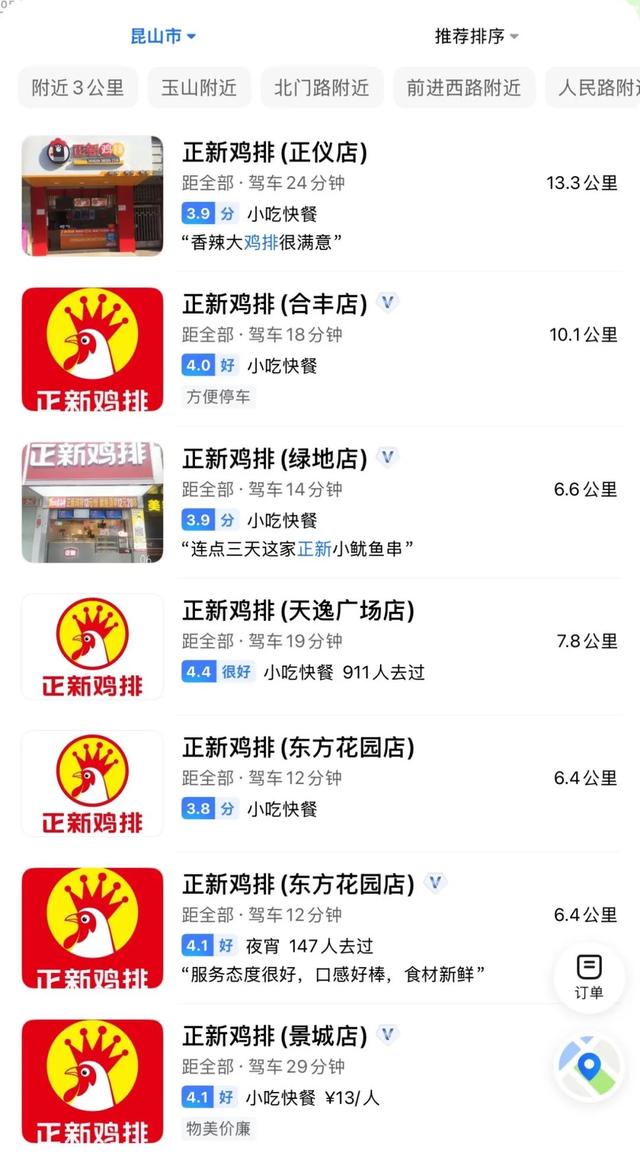The image size is (640, 1156).
Task: Open the 正新鸡排 (绿地店) result
Action: click(x=274, y=459)
